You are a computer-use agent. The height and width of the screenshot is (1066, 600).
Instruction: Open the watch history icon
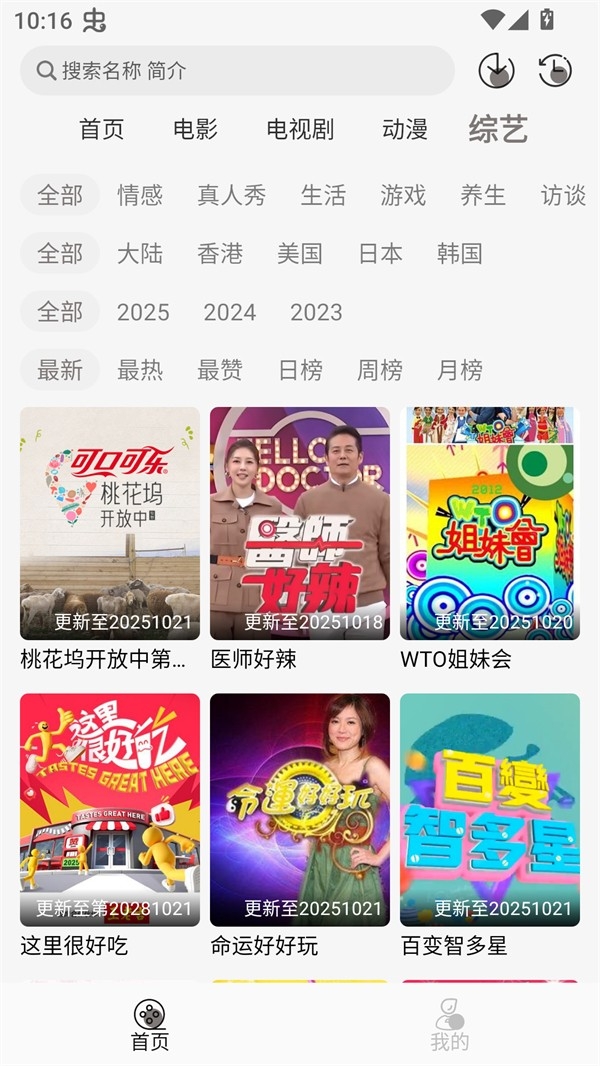pos(555,70)
